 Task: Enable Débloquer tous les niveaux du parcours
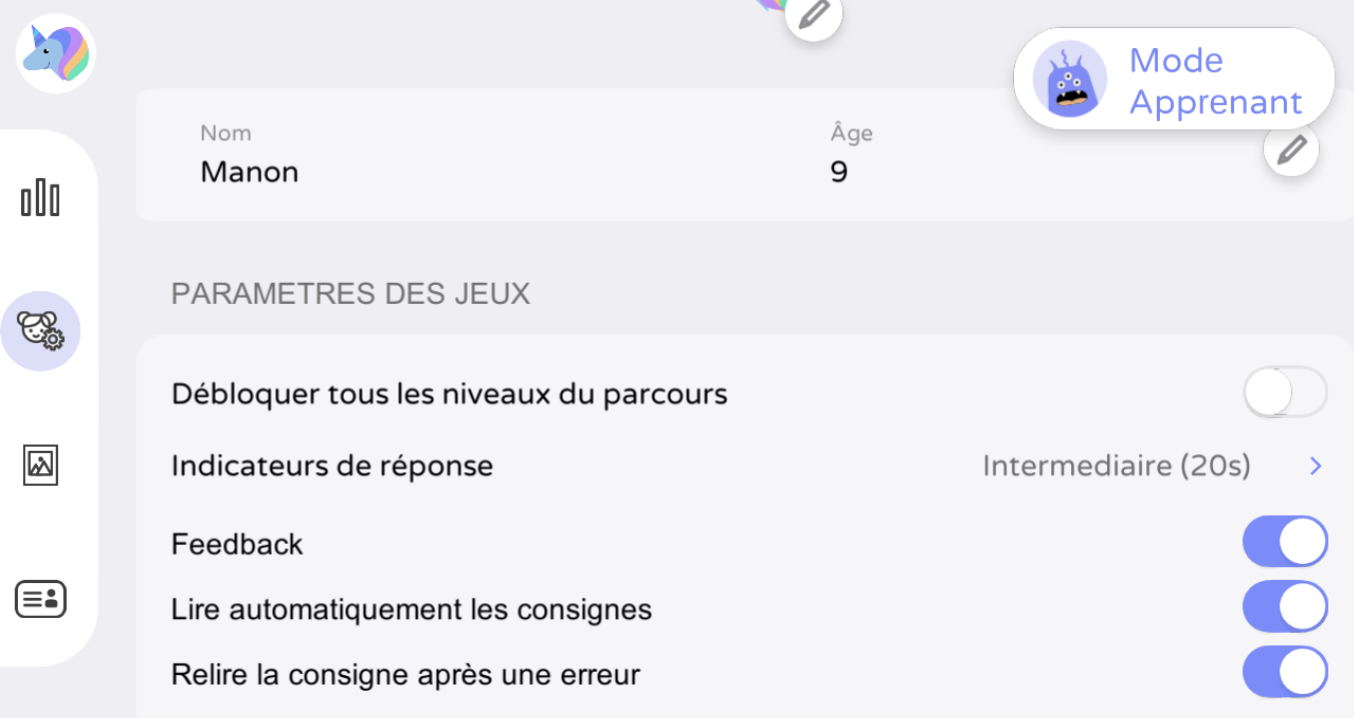click(x=1285, y=393)
